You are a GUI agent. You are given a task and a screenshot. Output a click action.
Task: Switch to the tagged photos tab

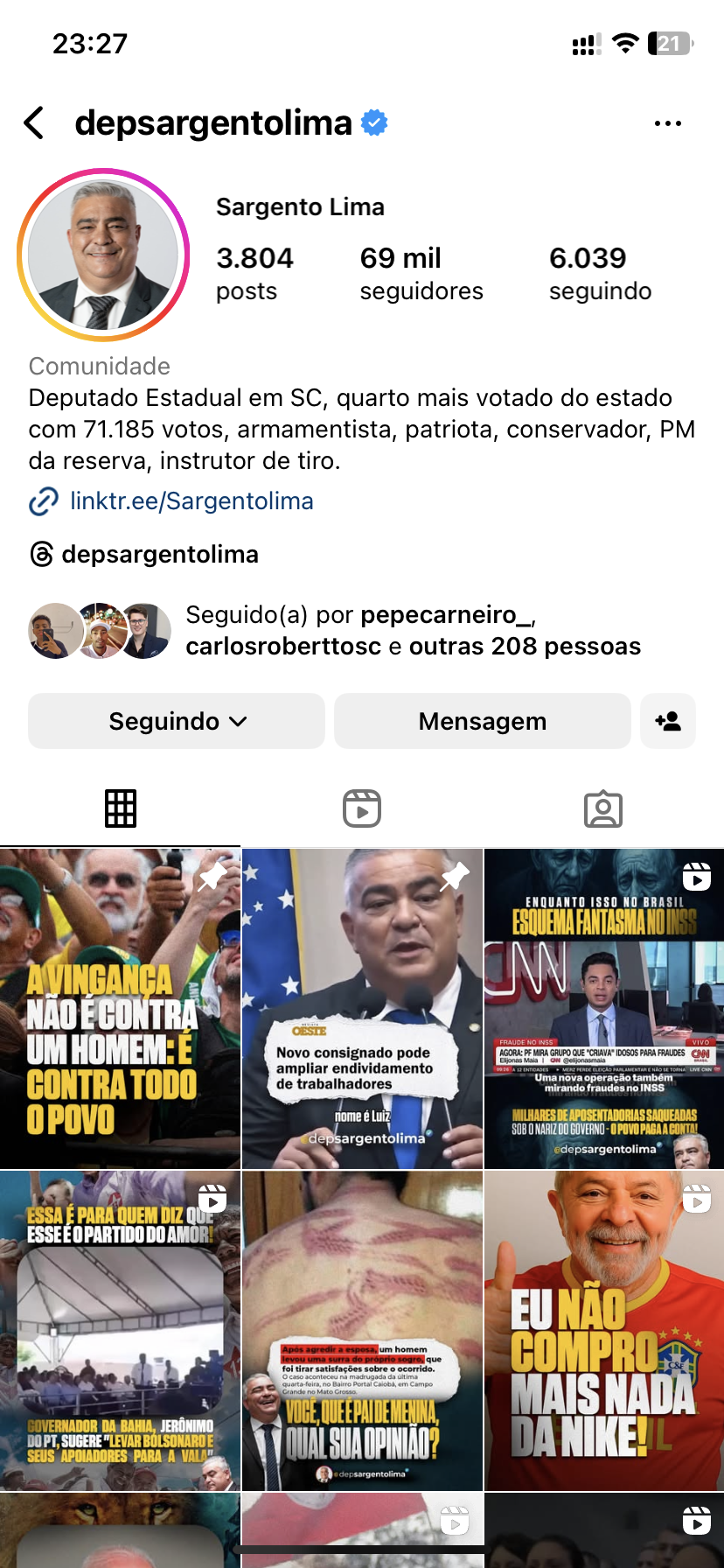click(603, 808)
